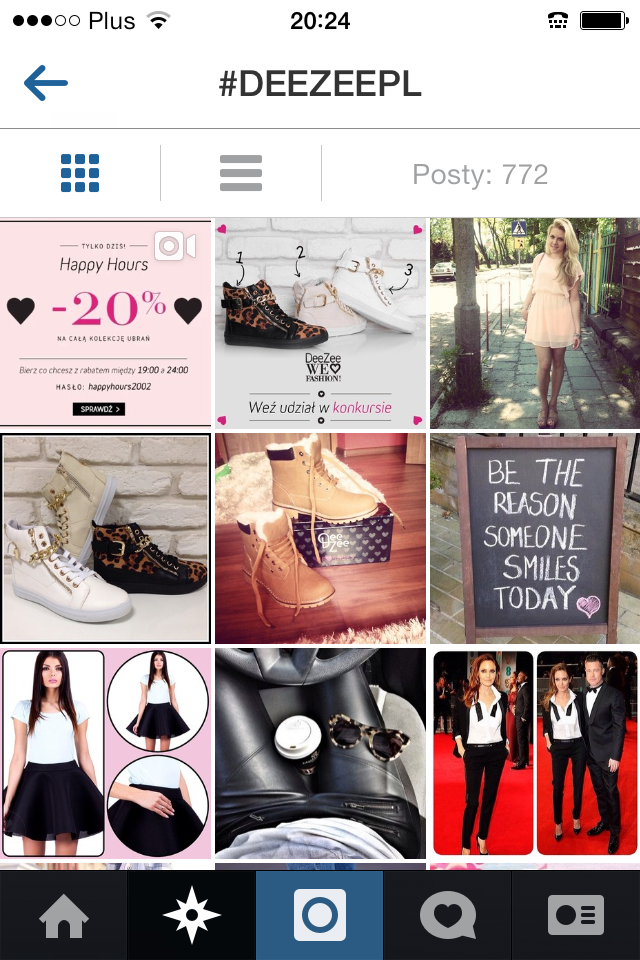
Task: Open the Happy Hours -20% video post
Action: point(105,322)
